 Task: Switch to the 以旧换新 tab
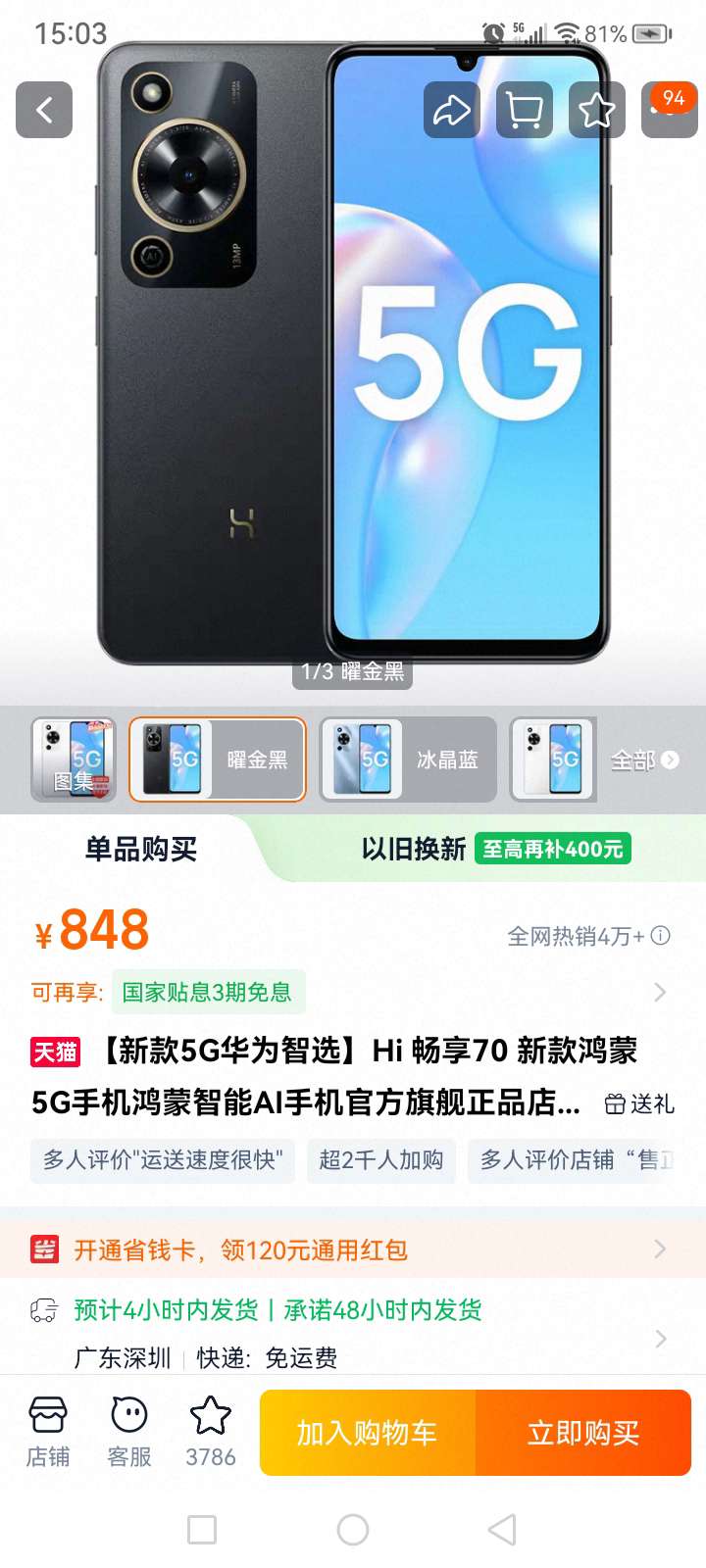point(495,849)
